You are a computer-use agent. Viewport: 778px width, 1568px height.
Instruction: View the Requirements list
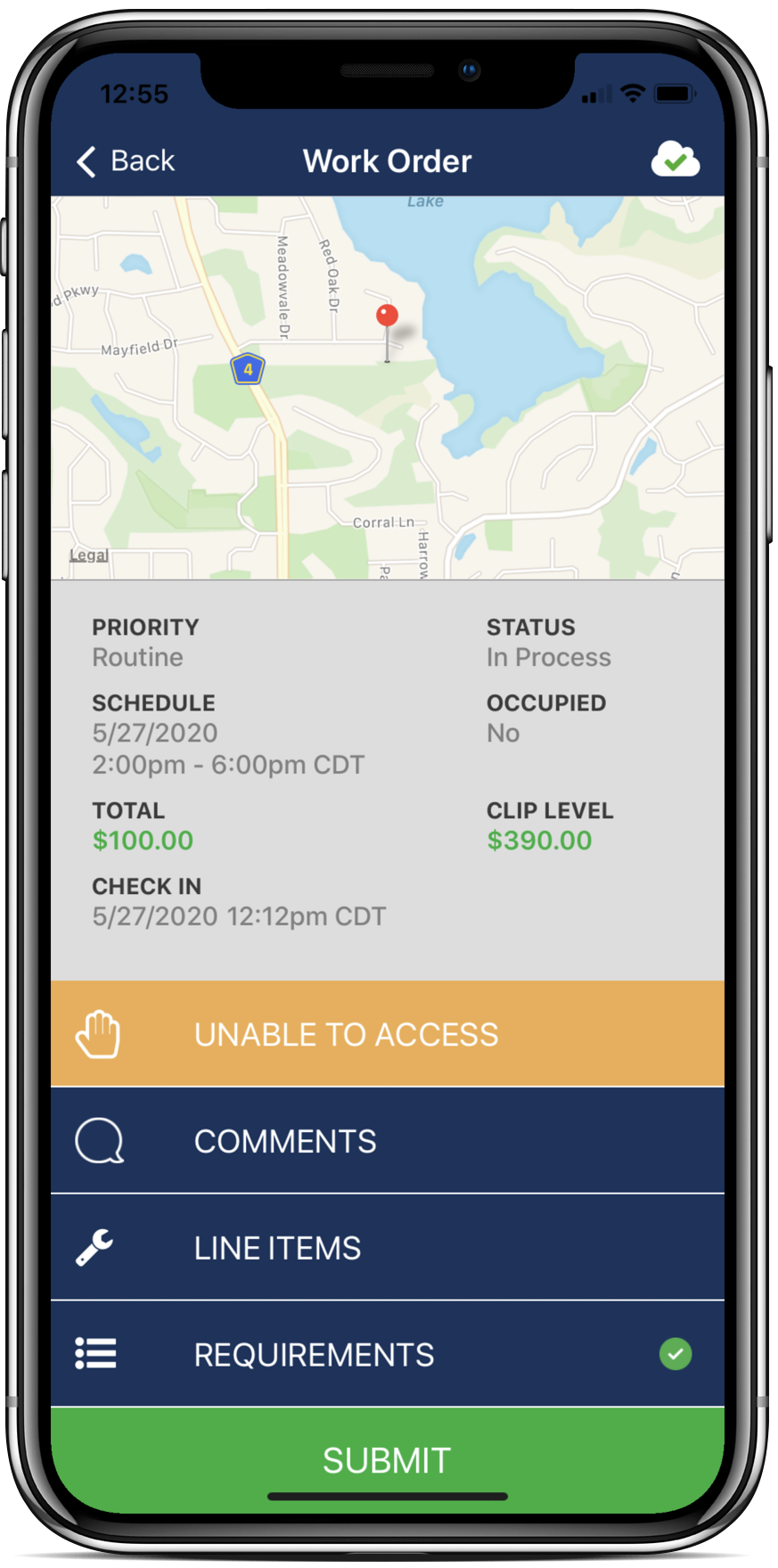tap(388, 1355)
